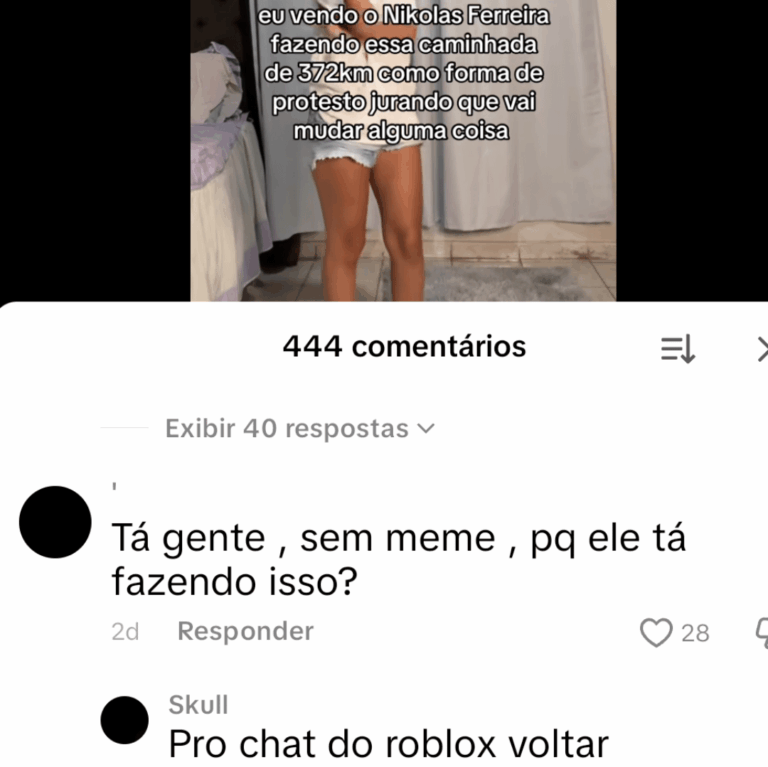Close the comments panel

[x=761, y=348]
